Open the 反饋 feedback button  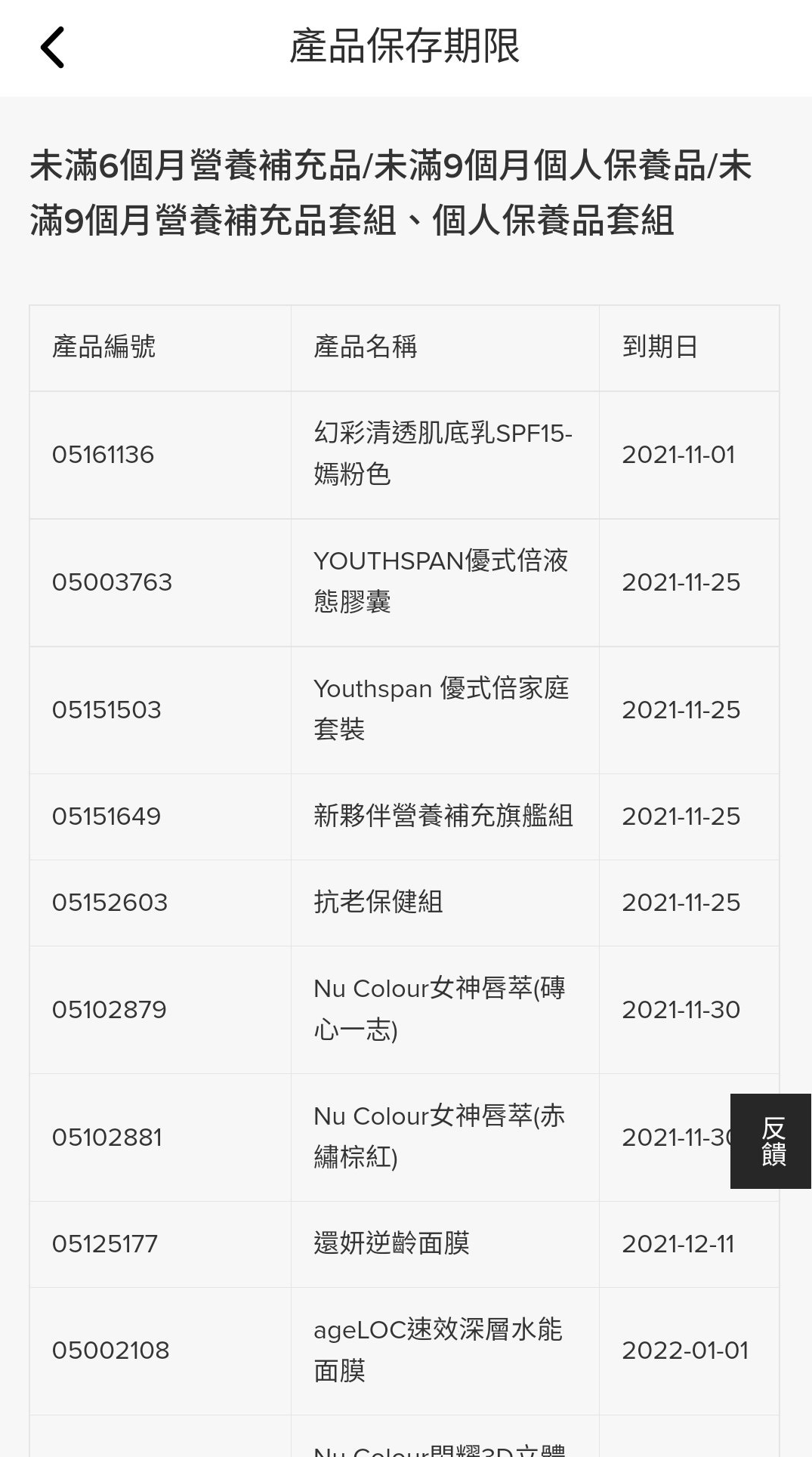point(771,1141)
